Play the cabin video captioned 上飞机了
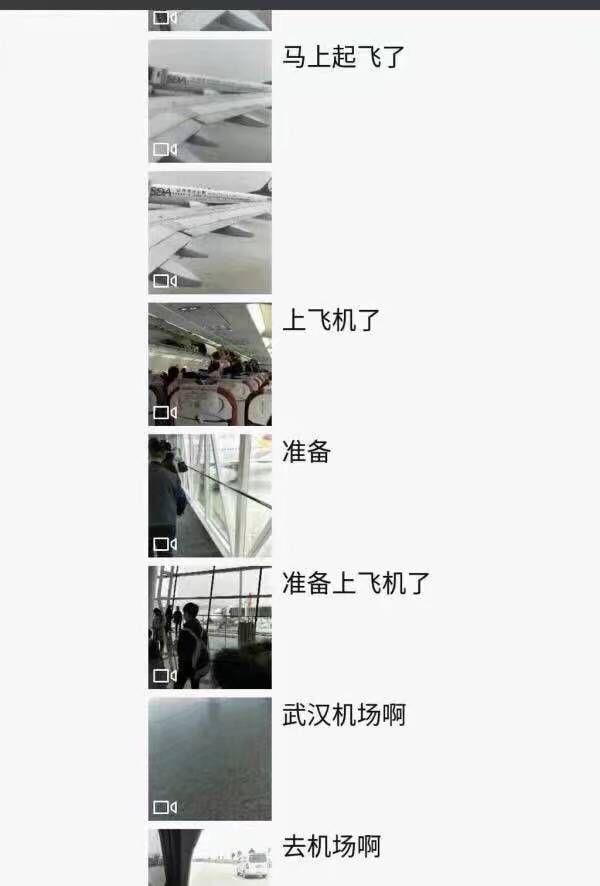The width and height of the screenshot is (600, 886). coord(210,364)
